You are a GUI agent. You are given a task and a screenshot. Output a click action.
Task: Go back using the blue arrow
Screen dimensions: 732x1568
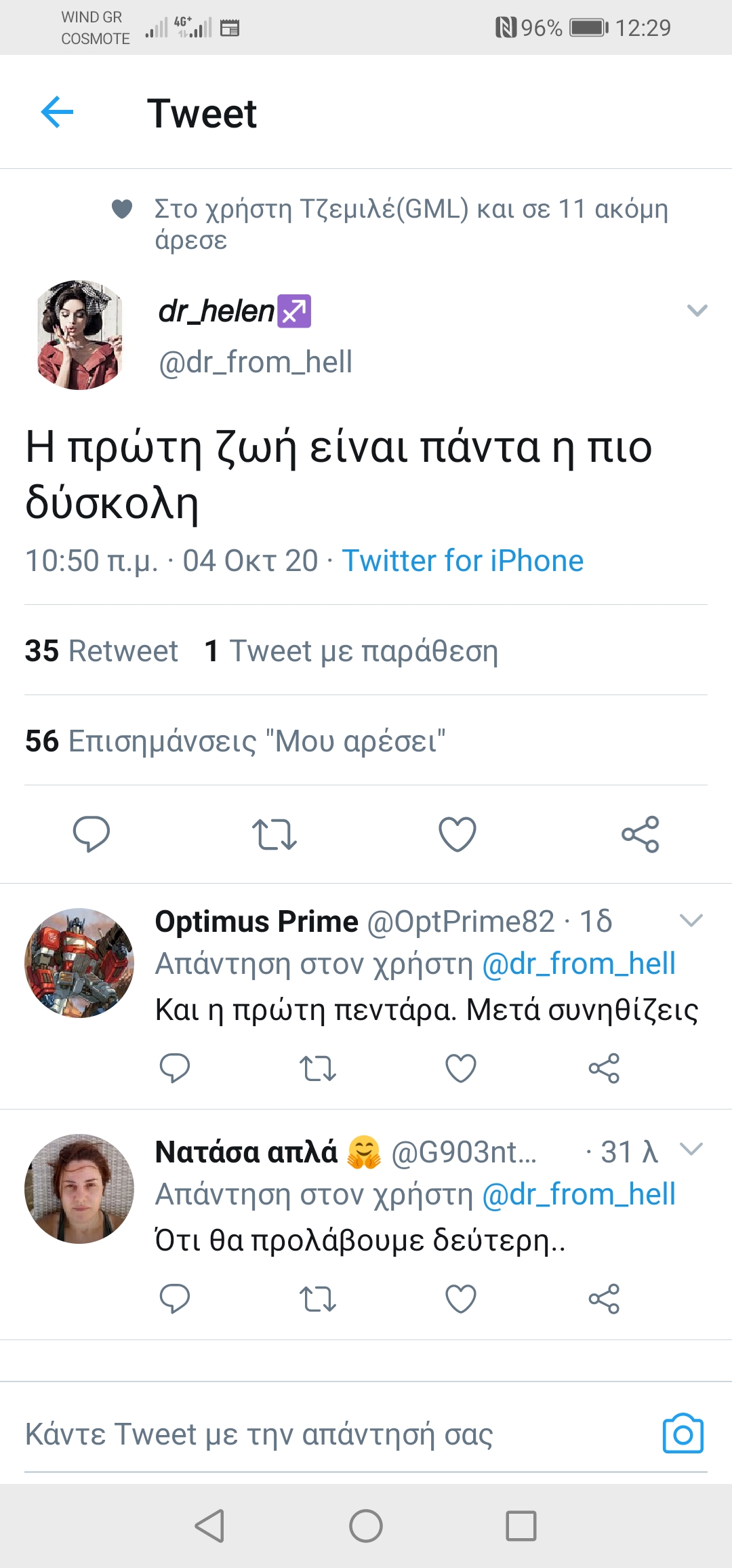pos(57,112)
